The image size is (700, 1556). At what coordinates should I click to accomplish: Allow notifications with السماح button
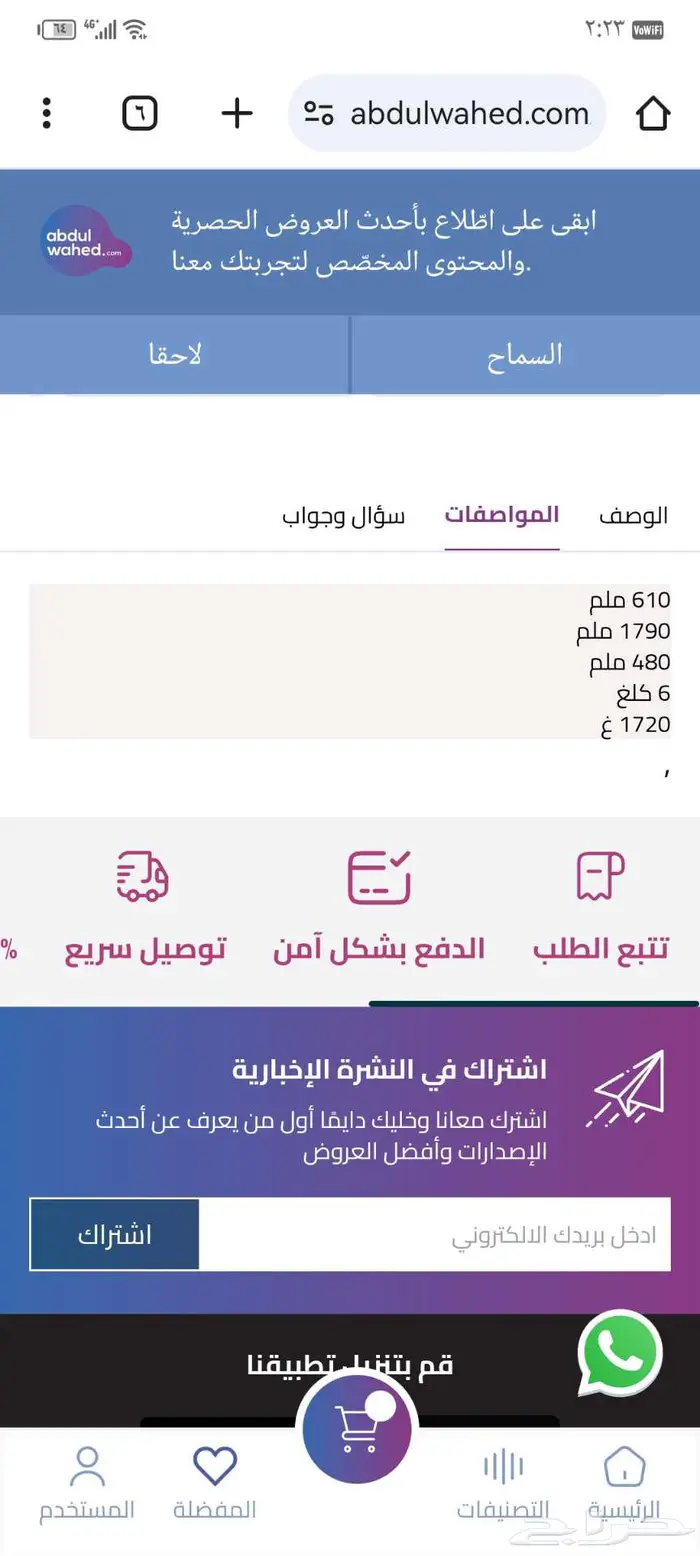(525, 354)
